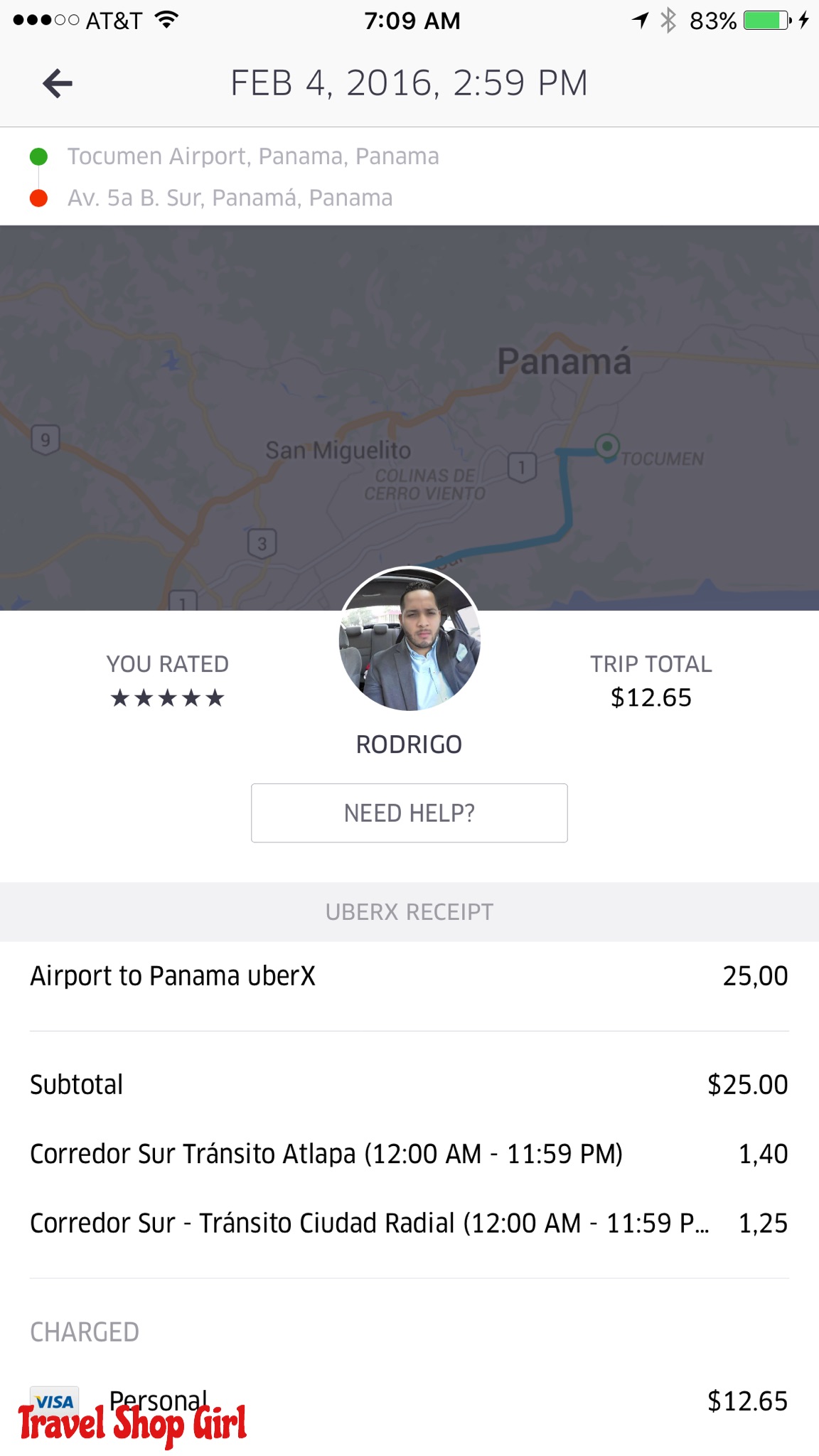The height and width of the screenshot is (1456, 819).
Task: Tap the NEED HELP? button
Action: pyautogui.click(x=409, y=812)
